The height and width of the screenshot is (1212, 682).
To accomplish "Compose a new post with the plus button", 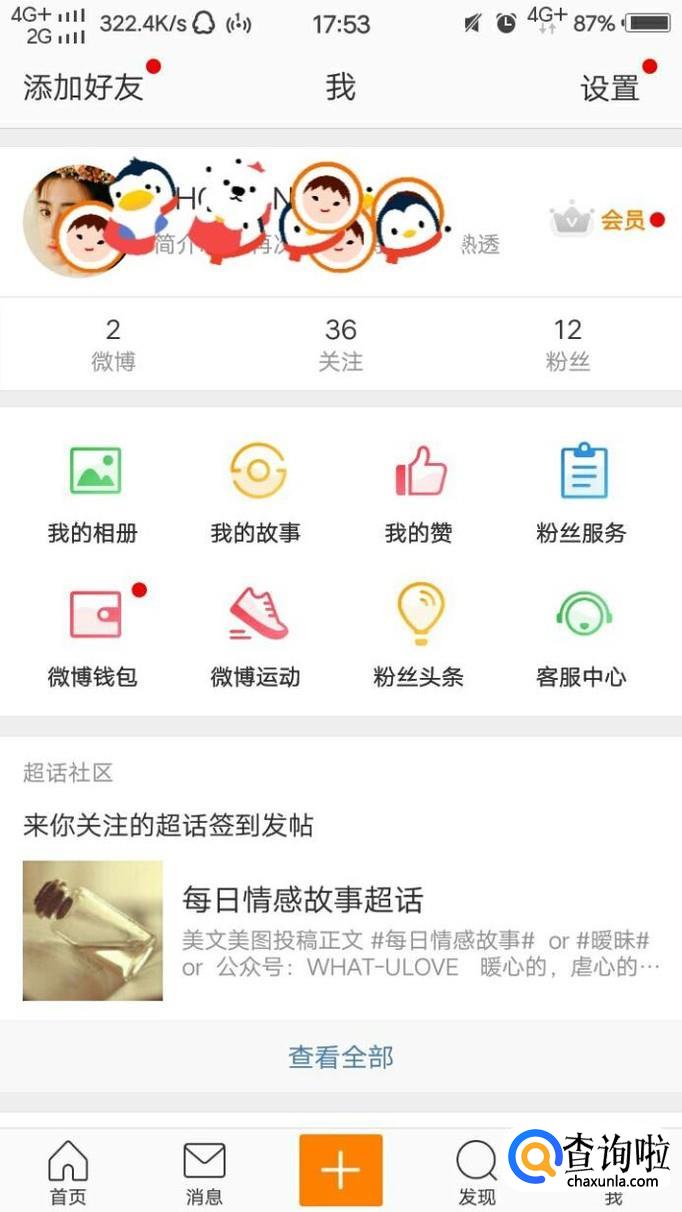I will coord(340,1170).
